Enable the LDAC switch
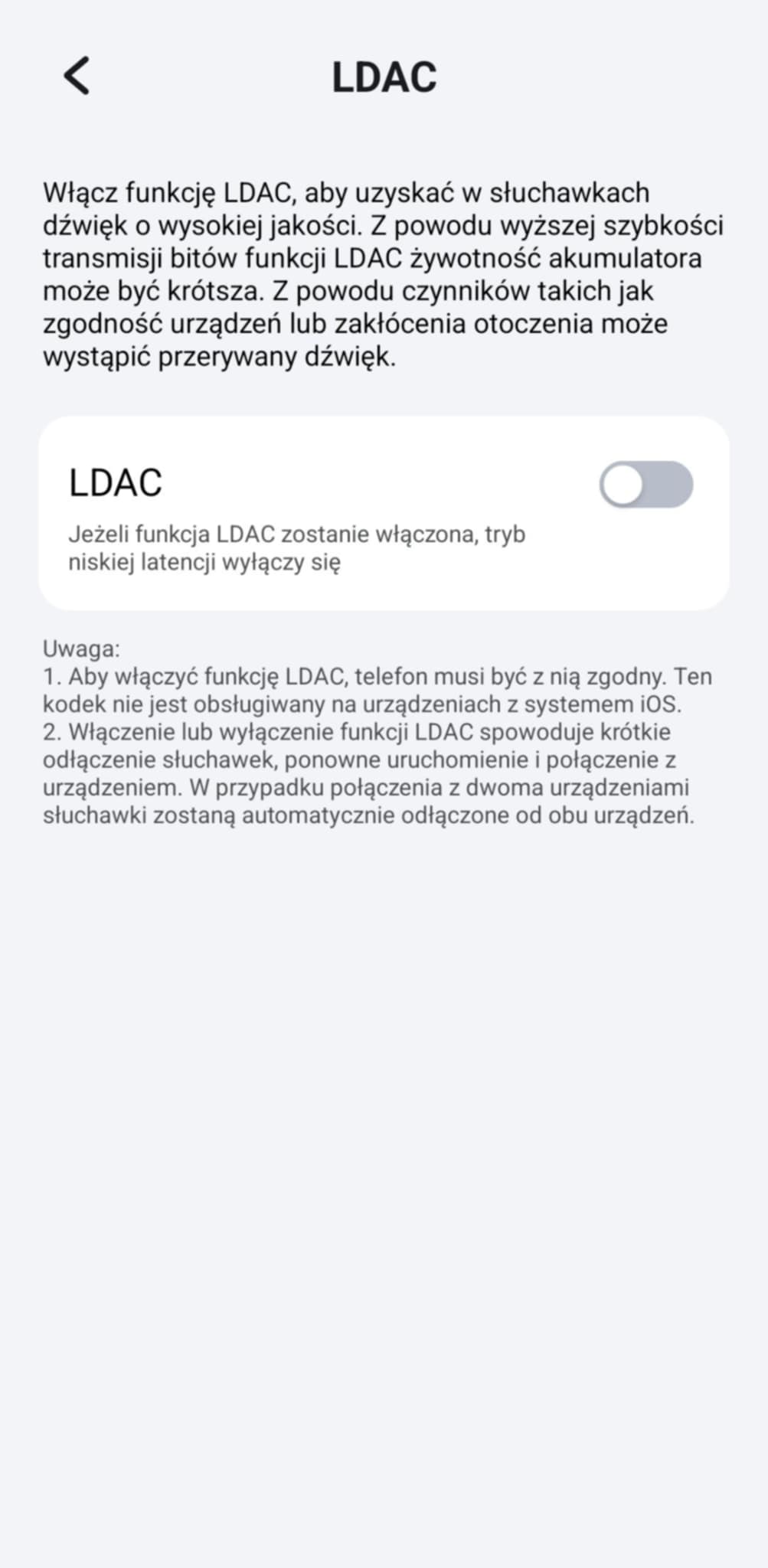Viewport: 768px width, 1568px height. 645,485
